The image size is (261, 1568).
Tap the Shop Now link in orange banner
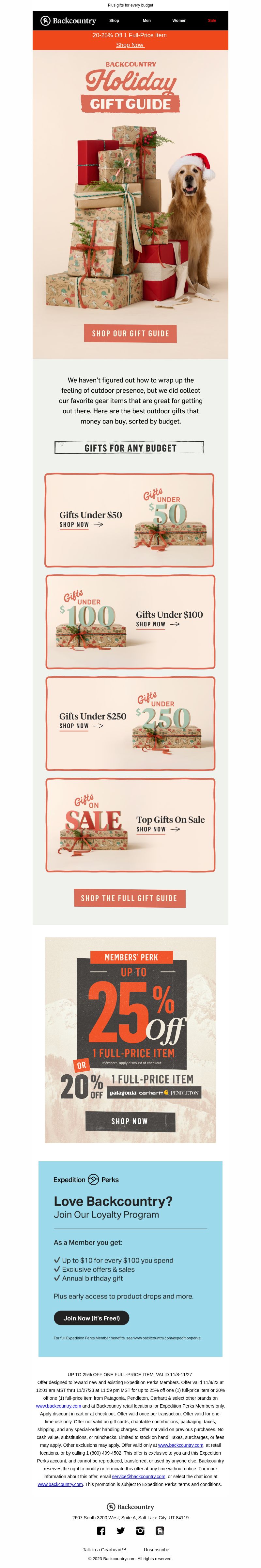click(x=130, y=45)
